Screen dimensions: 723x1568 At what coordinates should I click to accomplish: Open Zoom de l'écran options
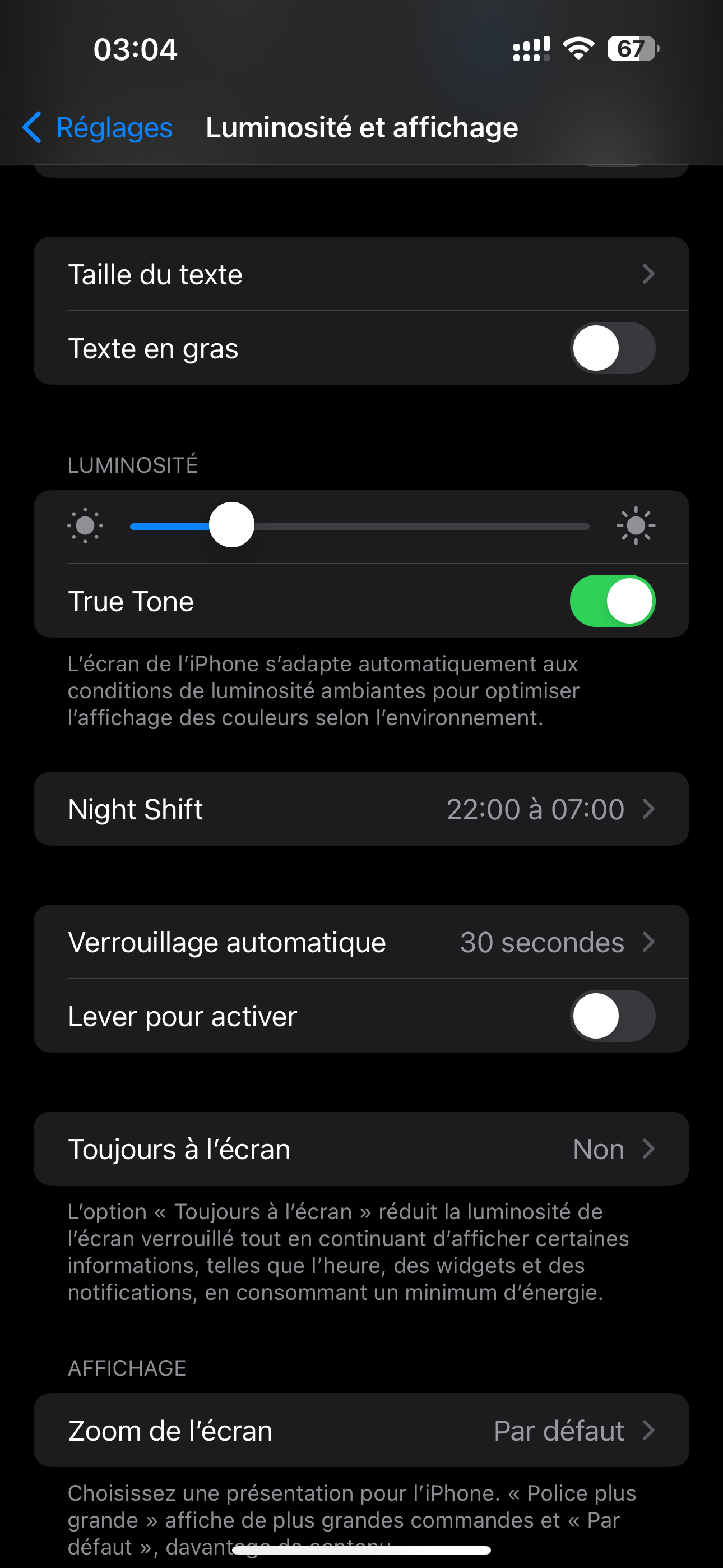coord(361,1431)
